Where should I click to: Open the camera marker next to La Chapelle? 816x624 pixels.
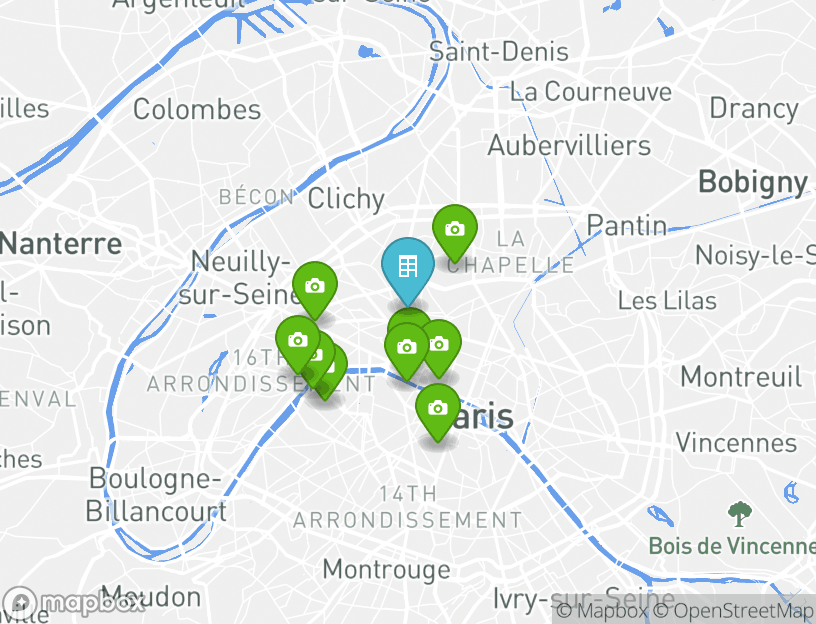(455, 230)
